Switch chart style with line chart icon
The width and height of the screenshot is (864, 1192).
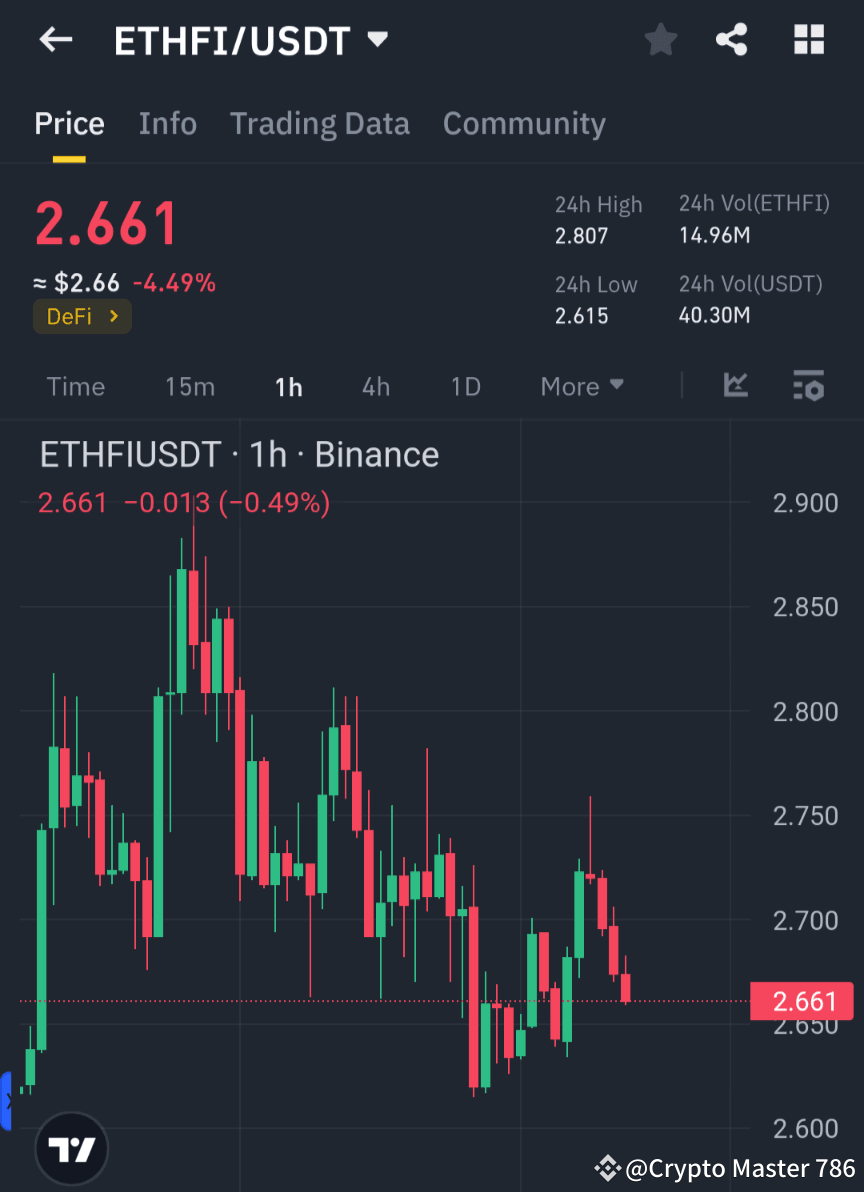coord(736,386)
